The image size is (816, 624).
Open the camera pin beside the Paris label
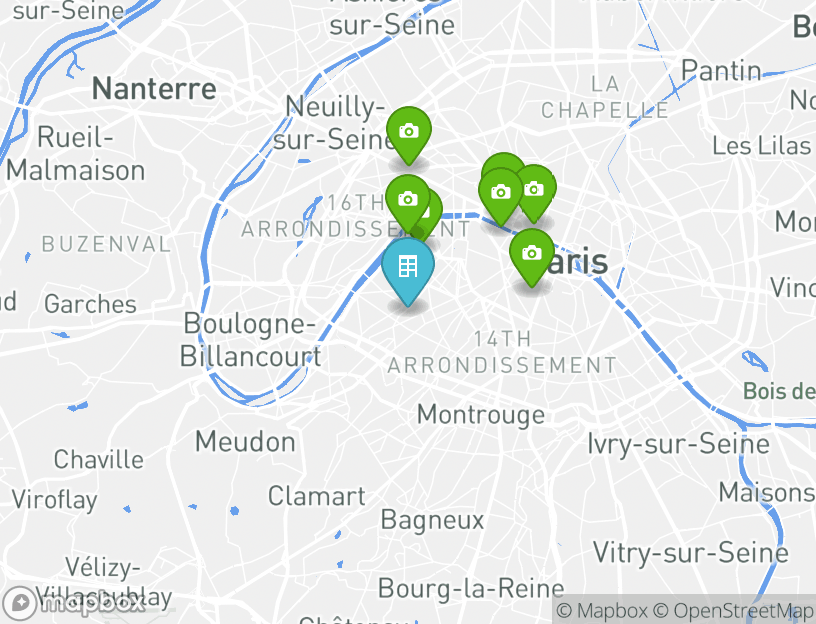coord(531,254)
